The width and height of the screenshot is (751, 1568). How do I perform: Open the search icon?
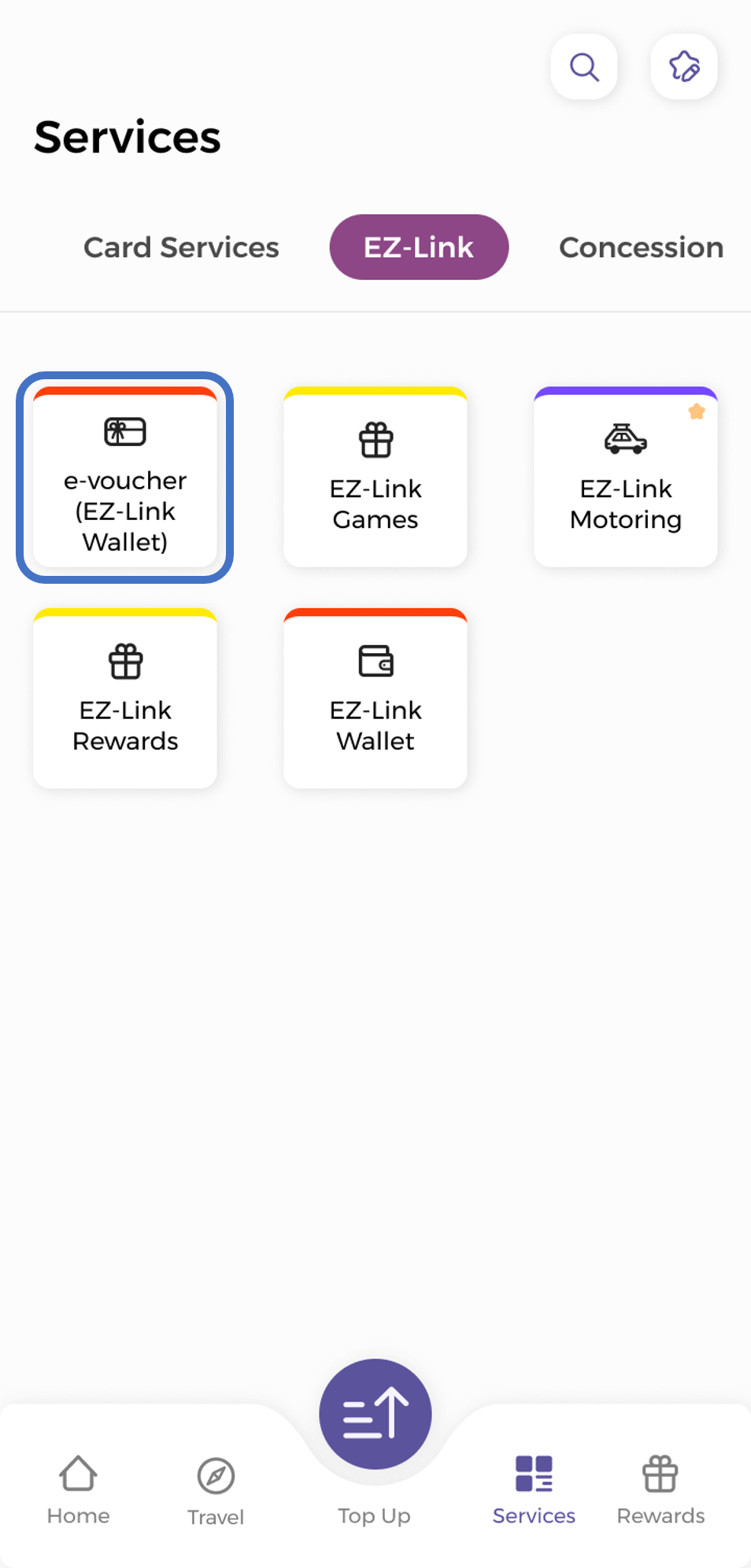click(x=583, y=67)
